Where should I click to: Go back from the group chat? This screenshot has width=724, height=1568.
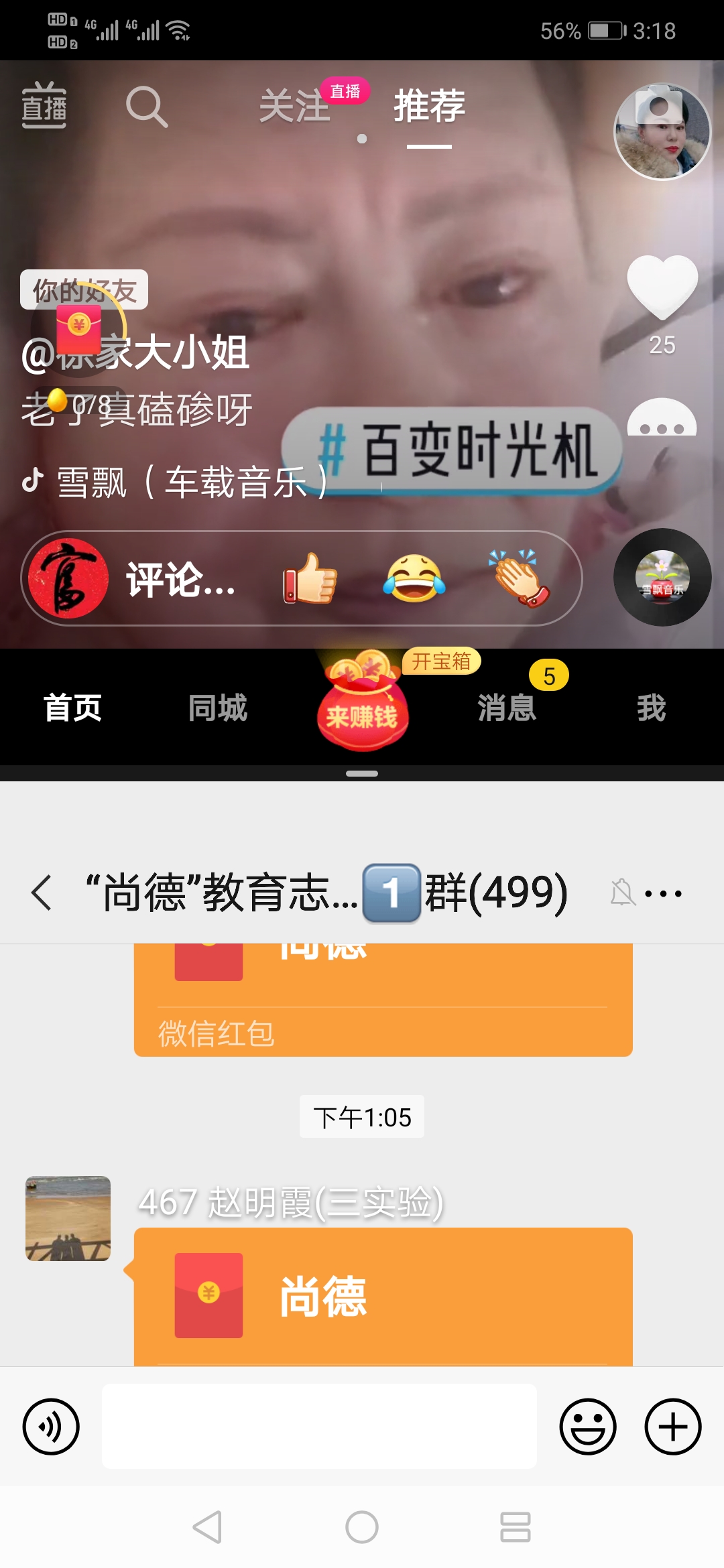pyautogui.click(x=42, y=893)
